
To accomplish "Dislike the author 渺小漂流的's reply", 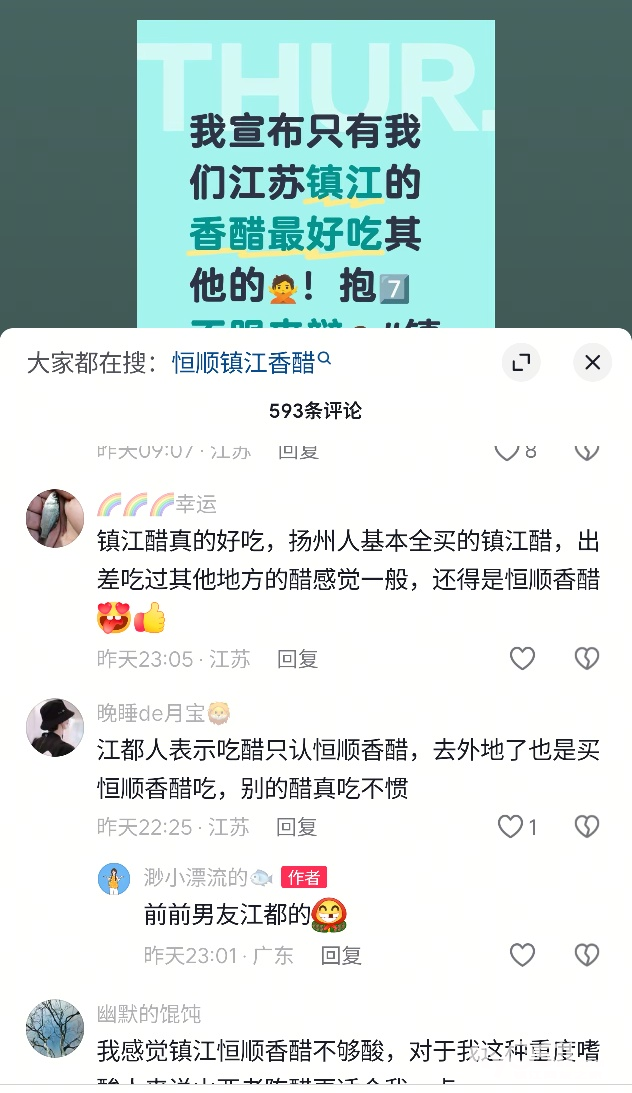I will tap(586, 955).
